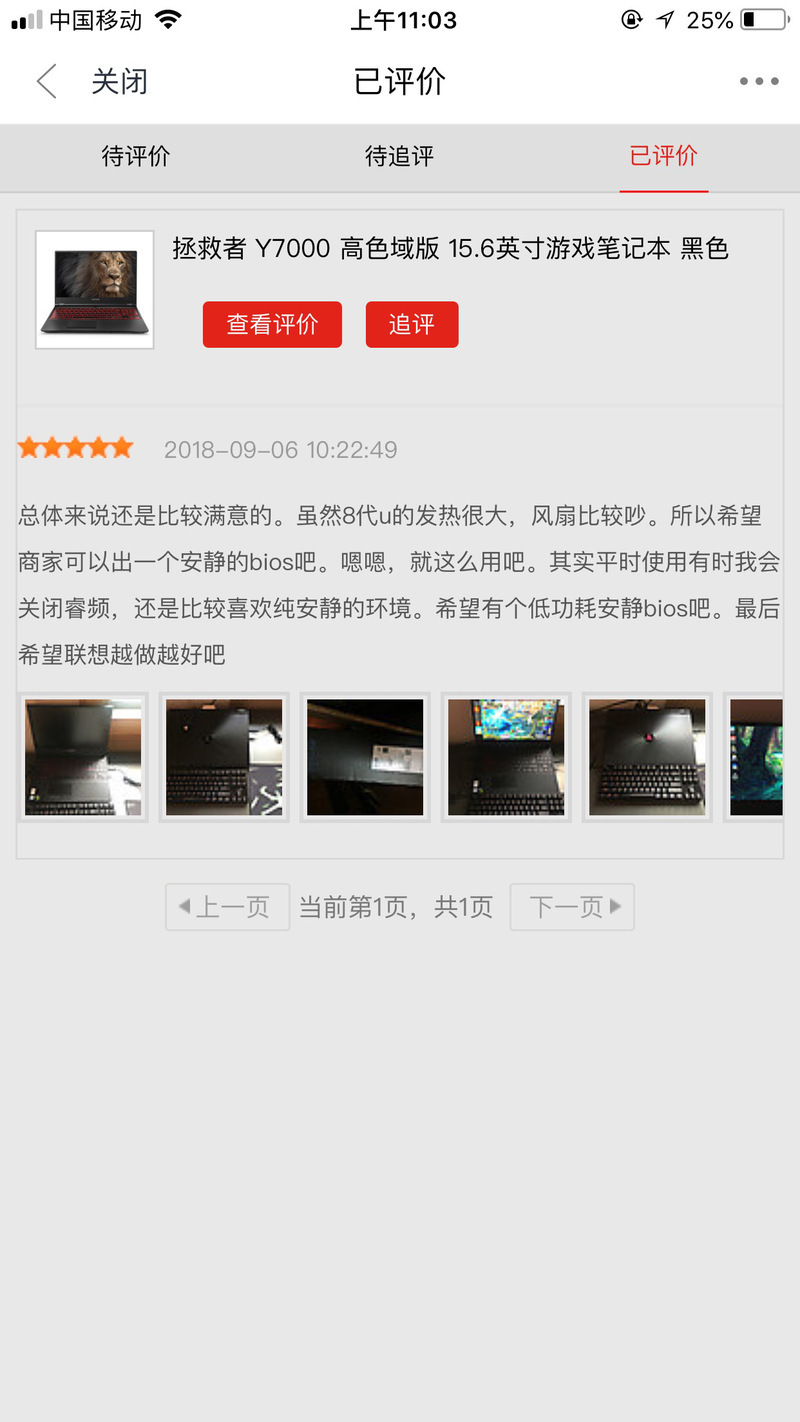
Task: Open the first review photo
Action: (x=83, y=757)
